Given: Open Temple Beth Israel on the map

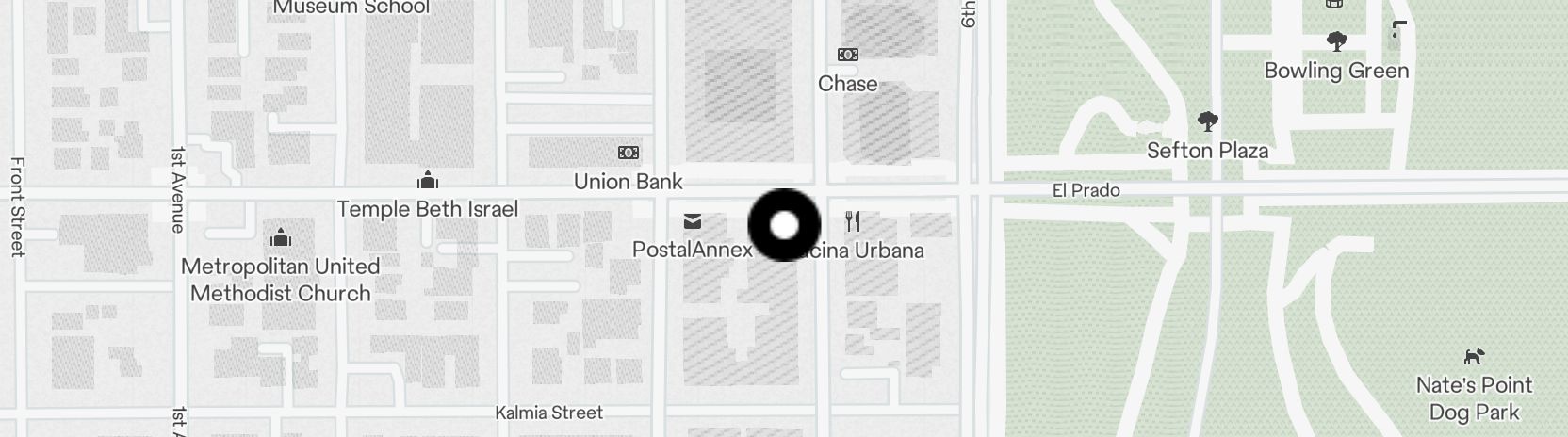Looking at the screenshot, I should [x=428, y=181].
